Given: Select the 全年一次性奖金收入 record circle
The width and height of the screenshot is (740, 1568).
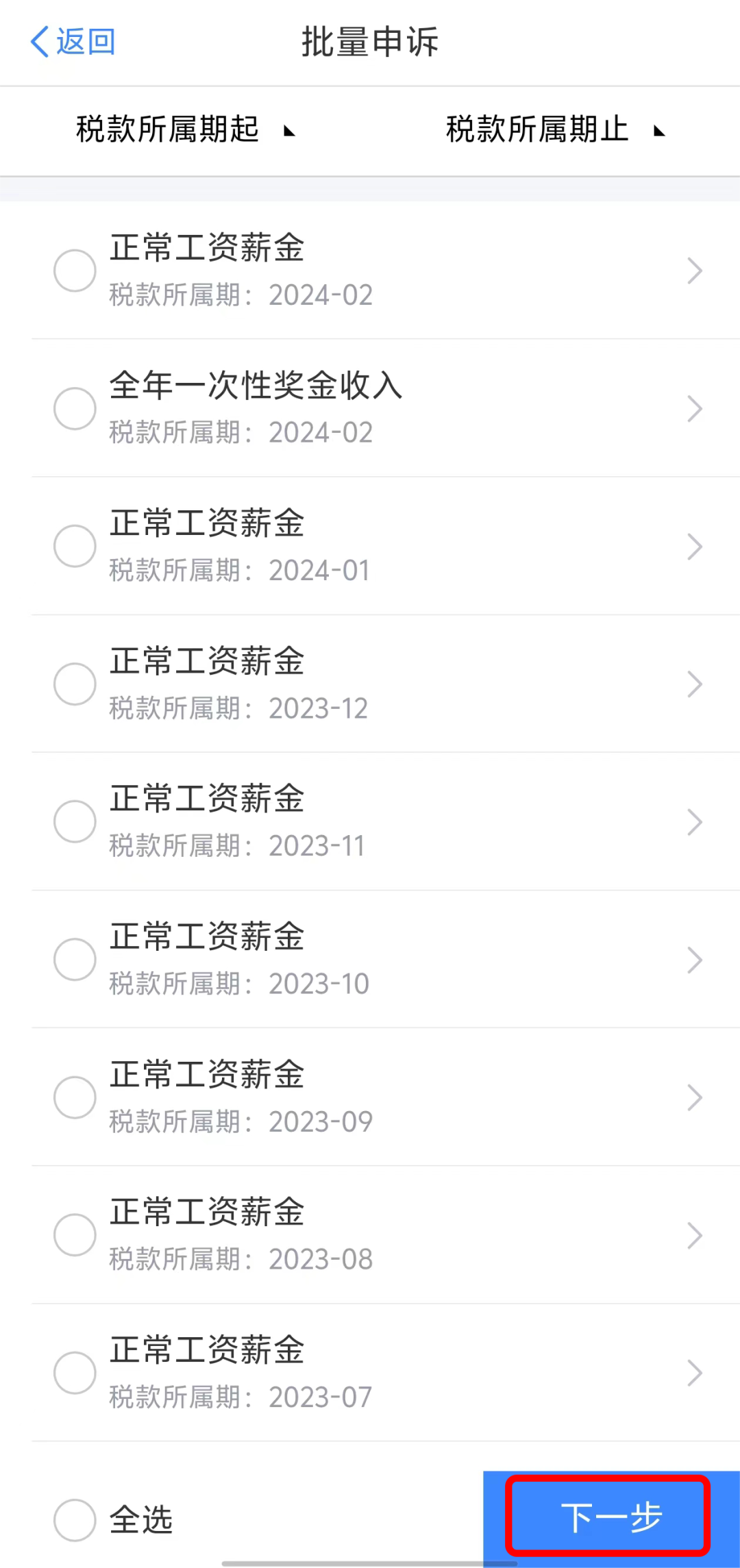Looking at the screenshot, I should coord(75,408).
